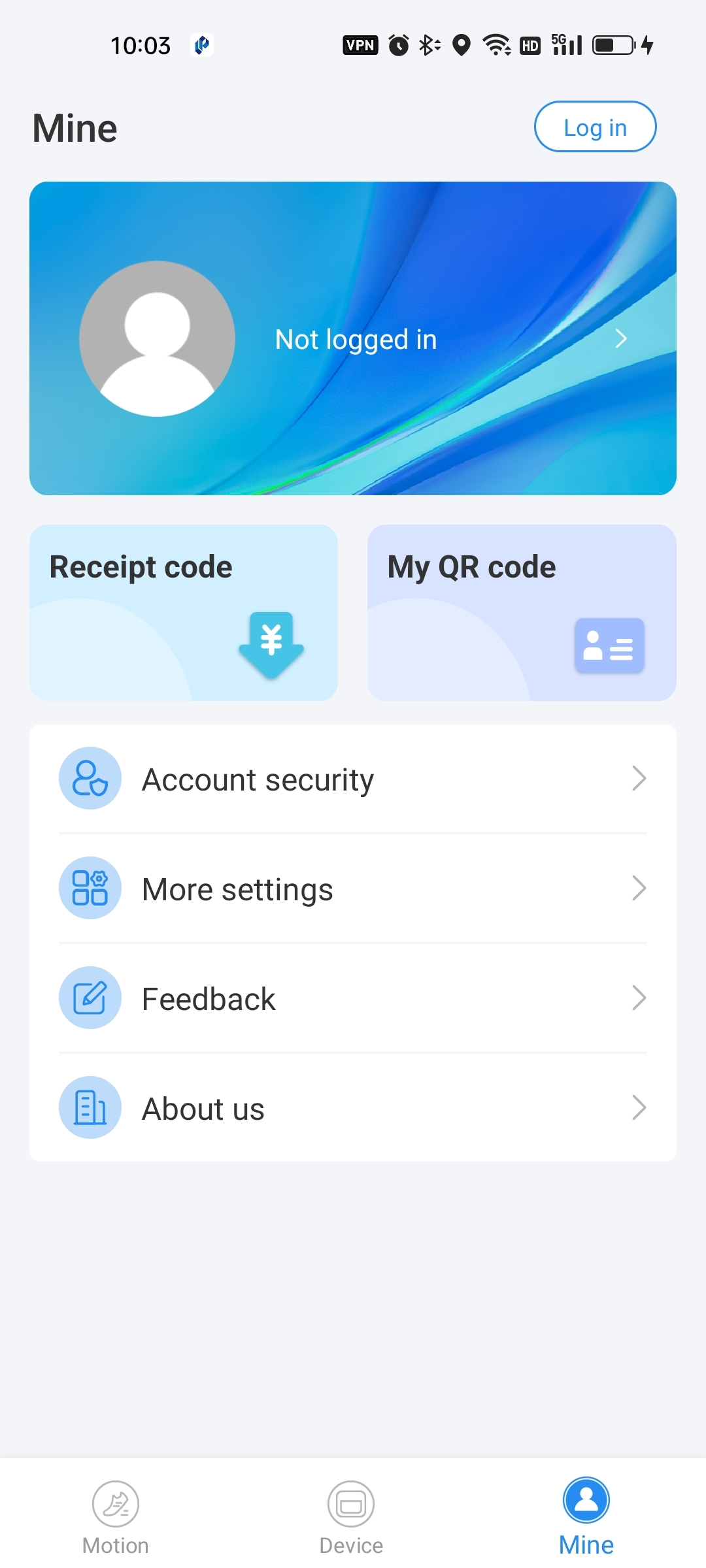Tap the More settings grid icon
Screen dimensions: 706x1568
pyautogui.click(x=90, y=888)
